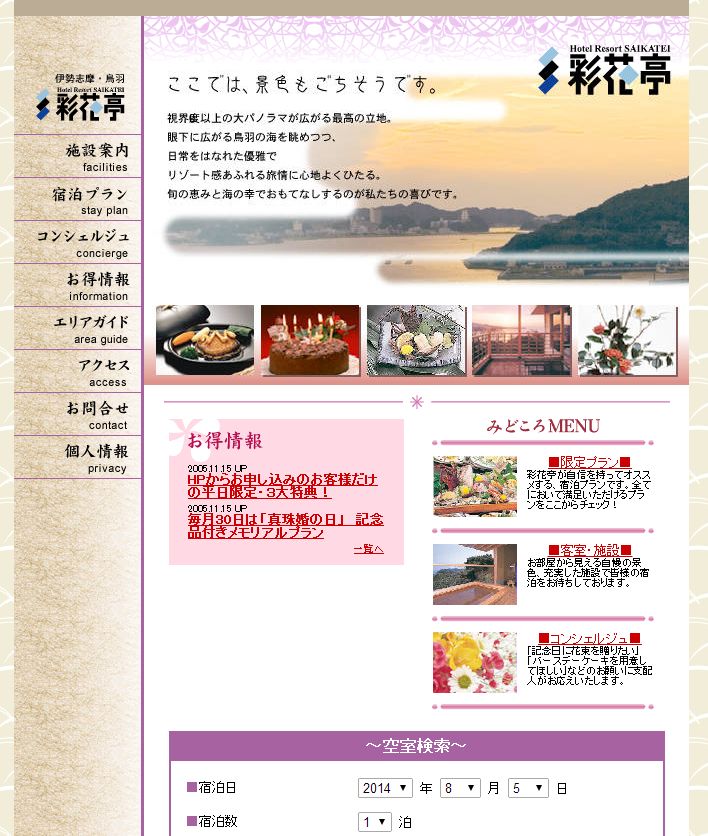The width and height of the screenshot is (708, 836).
Task: Open the コンシェルジュ link in みどころMENU
Action: coord(589,638)
